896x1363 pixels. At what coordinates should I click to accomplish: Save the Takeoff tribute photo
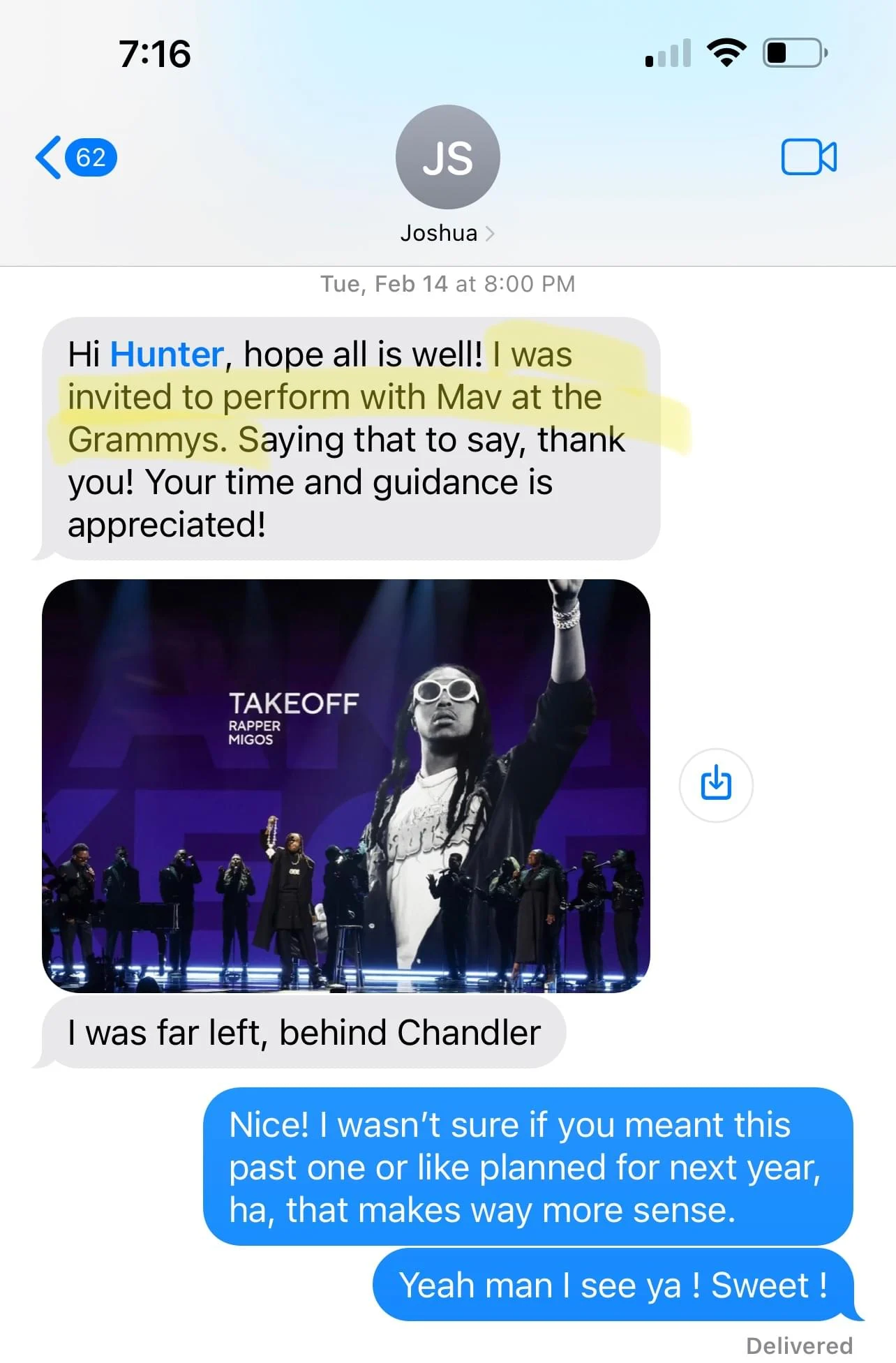coord(715,784)
